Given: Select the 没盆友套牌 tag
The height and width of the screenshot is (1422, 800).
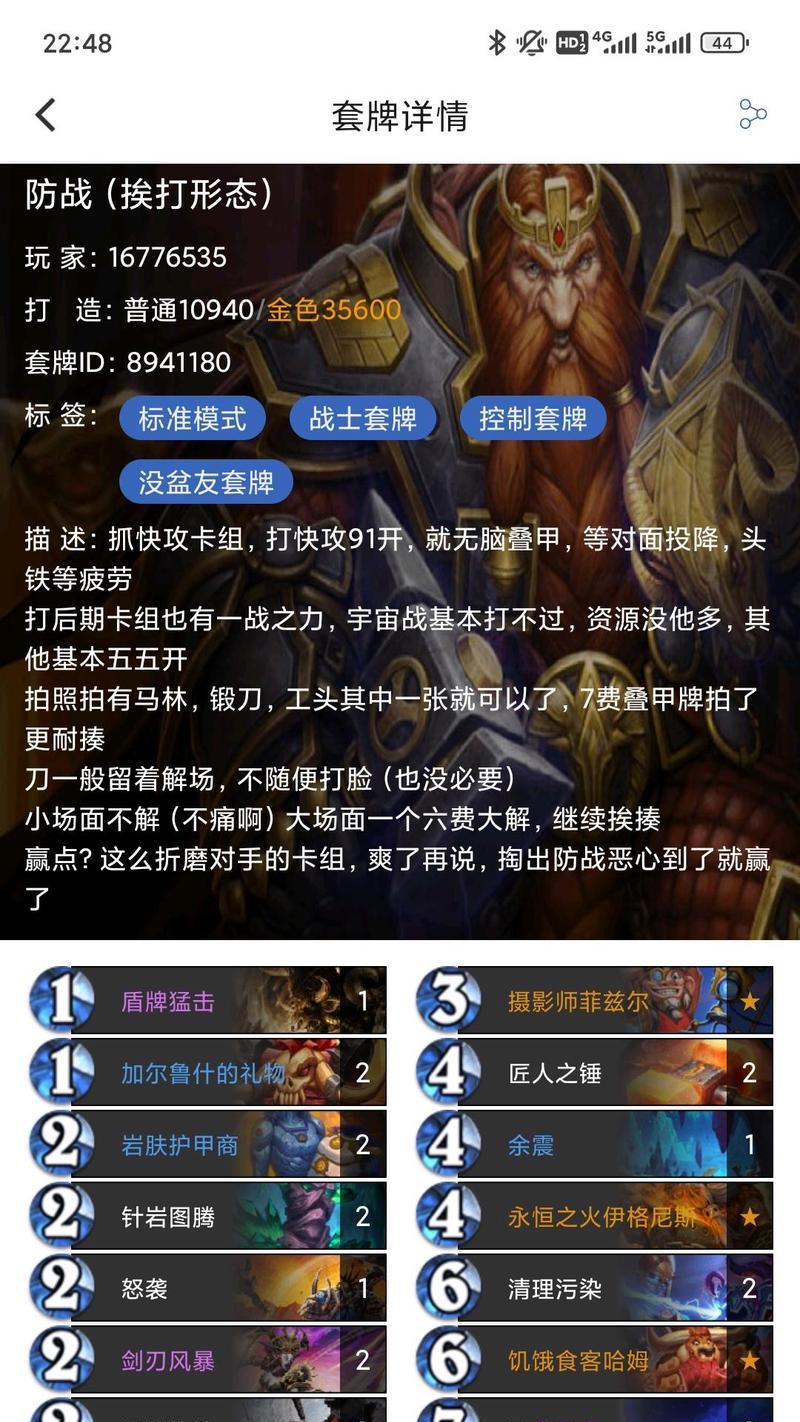Looking at the screenshot, I should 206,483.
